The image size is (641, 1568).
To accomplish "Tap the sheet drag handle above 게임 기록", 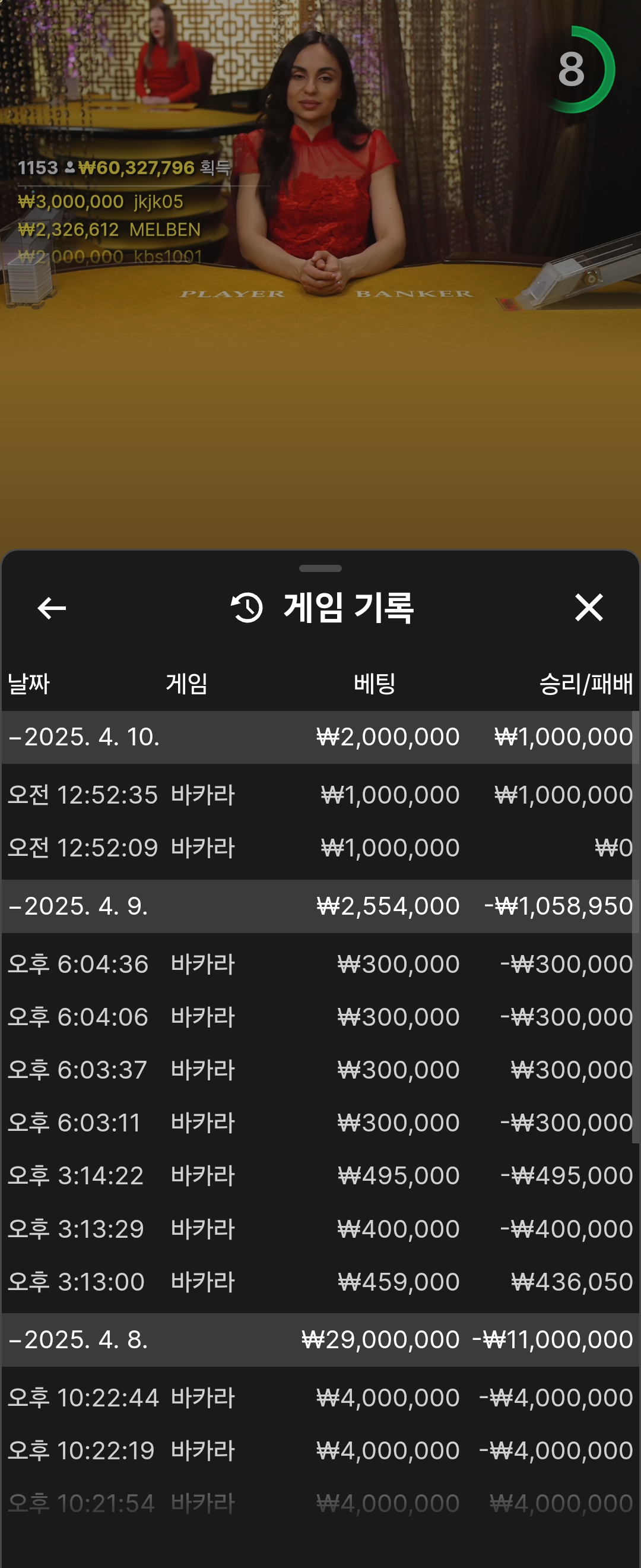I will 320,568.
